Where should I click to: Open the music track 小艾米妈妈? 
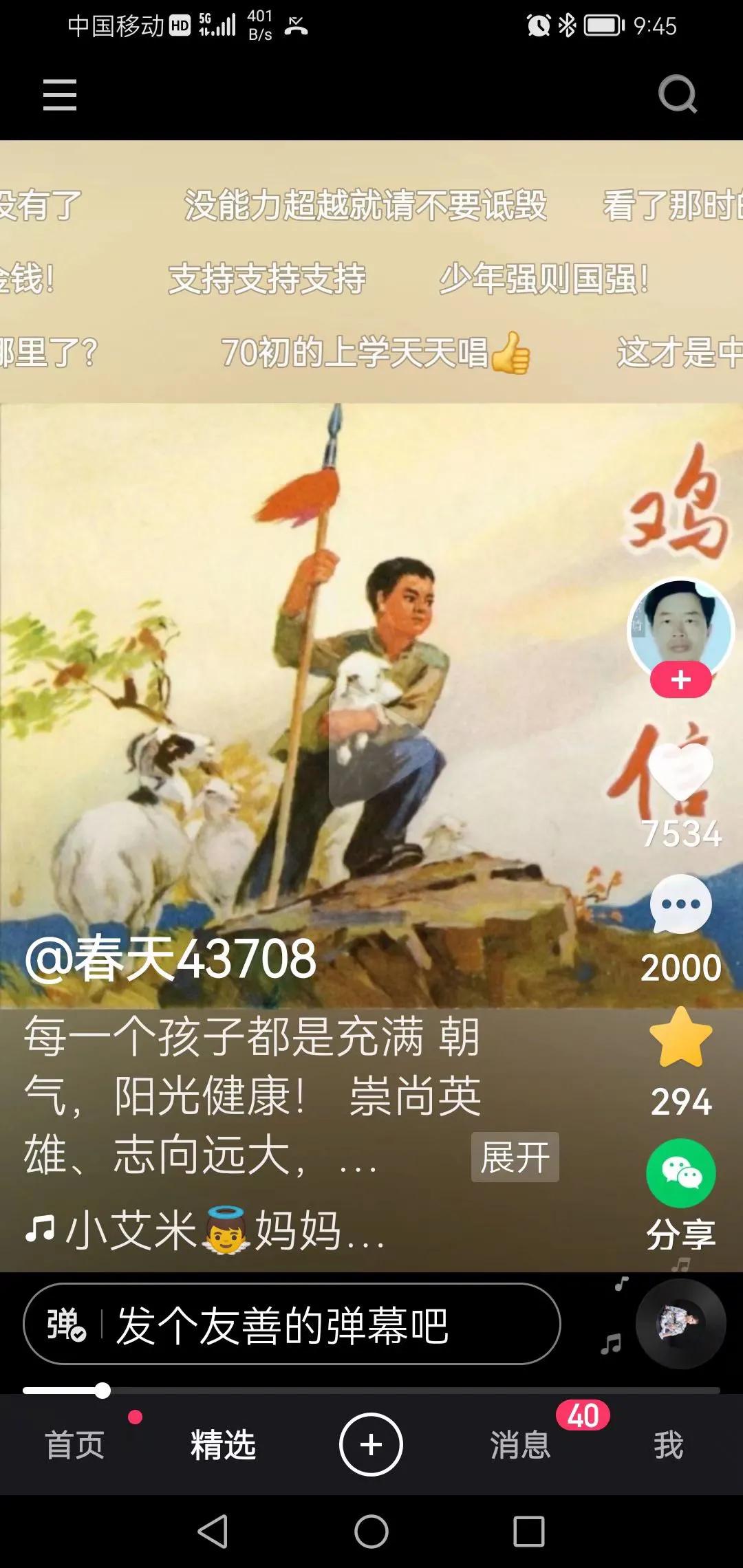pyautogui.click(x=206, y=1230)
